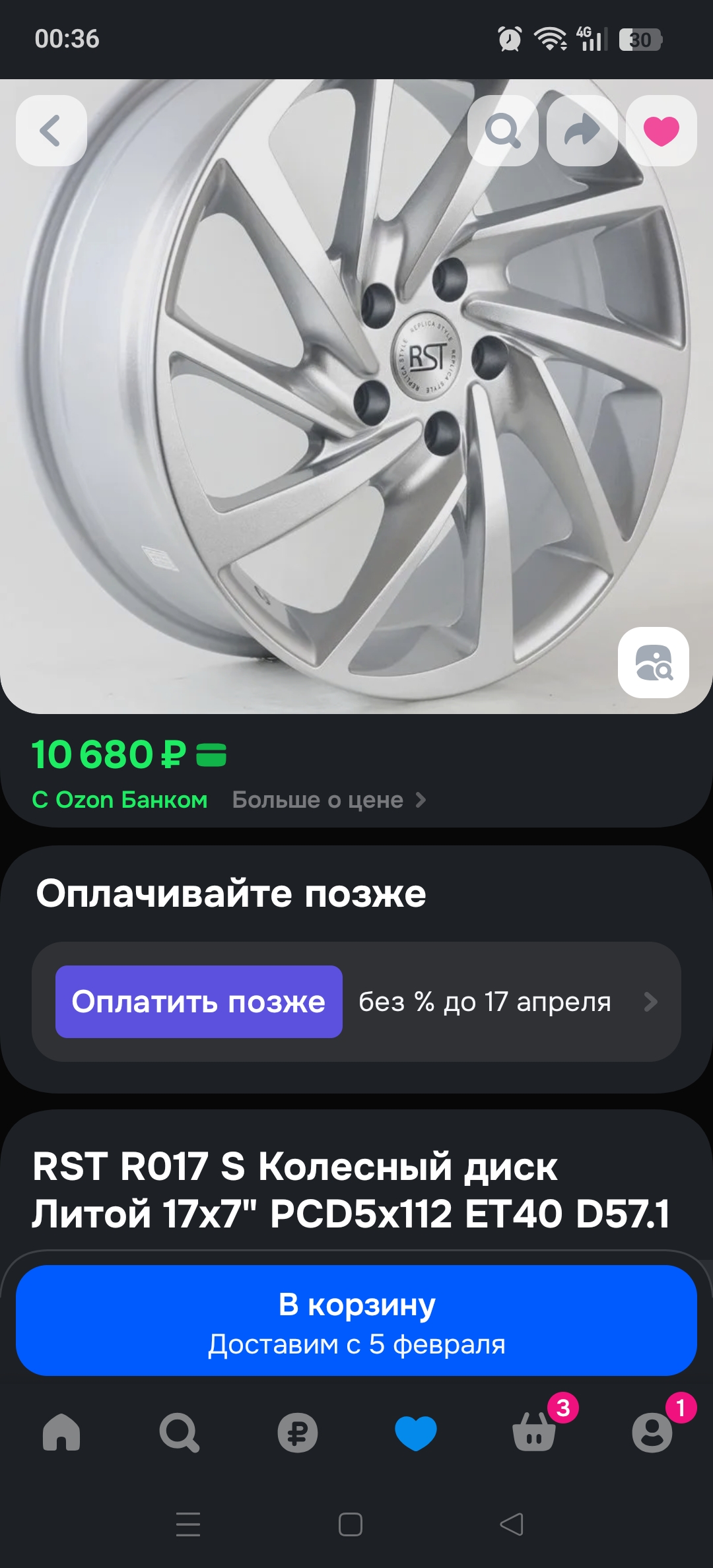Open the profile tab
The width and height of the screenshot is (713, 1568).
click(x=652, y=1433)
